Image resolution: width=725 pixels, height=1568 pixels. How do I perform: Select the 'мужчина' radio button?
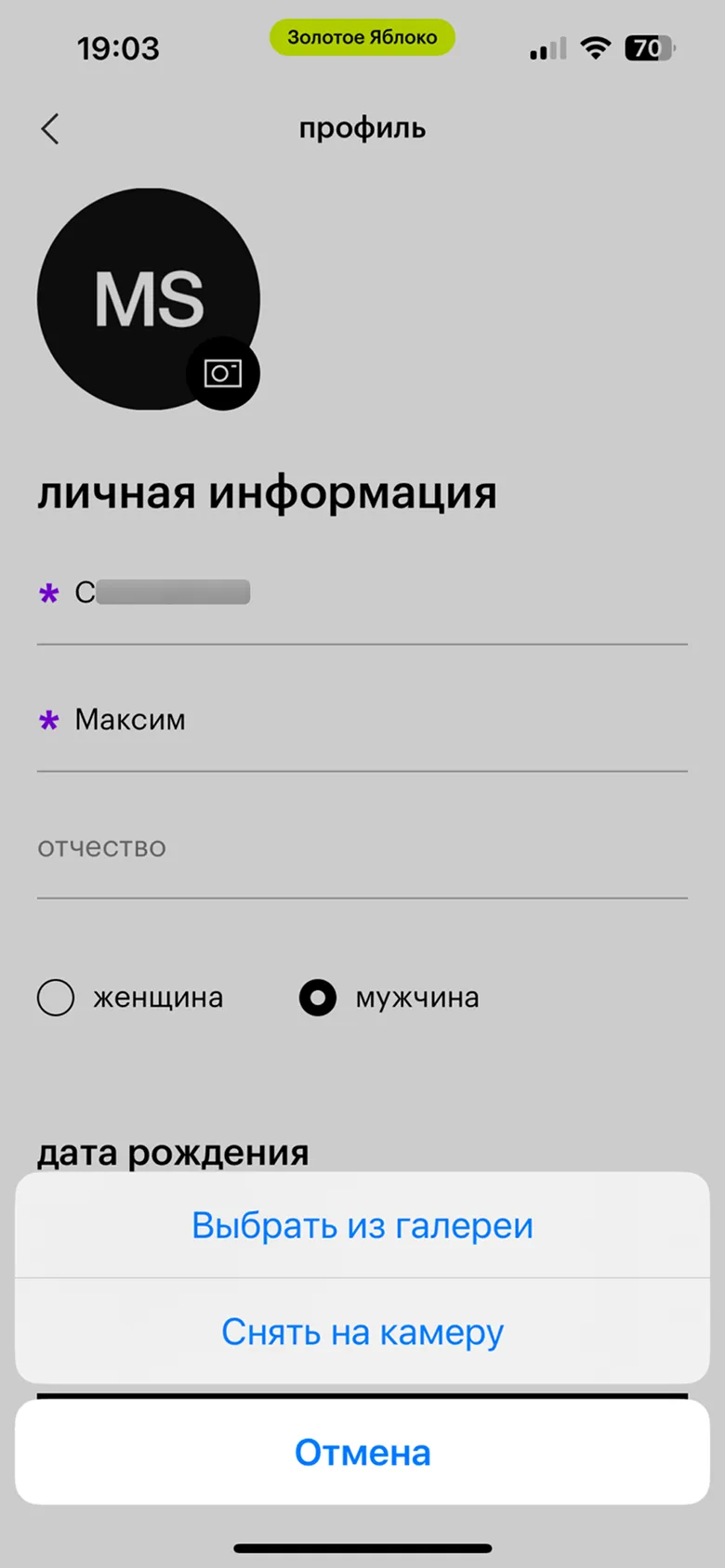318,998
